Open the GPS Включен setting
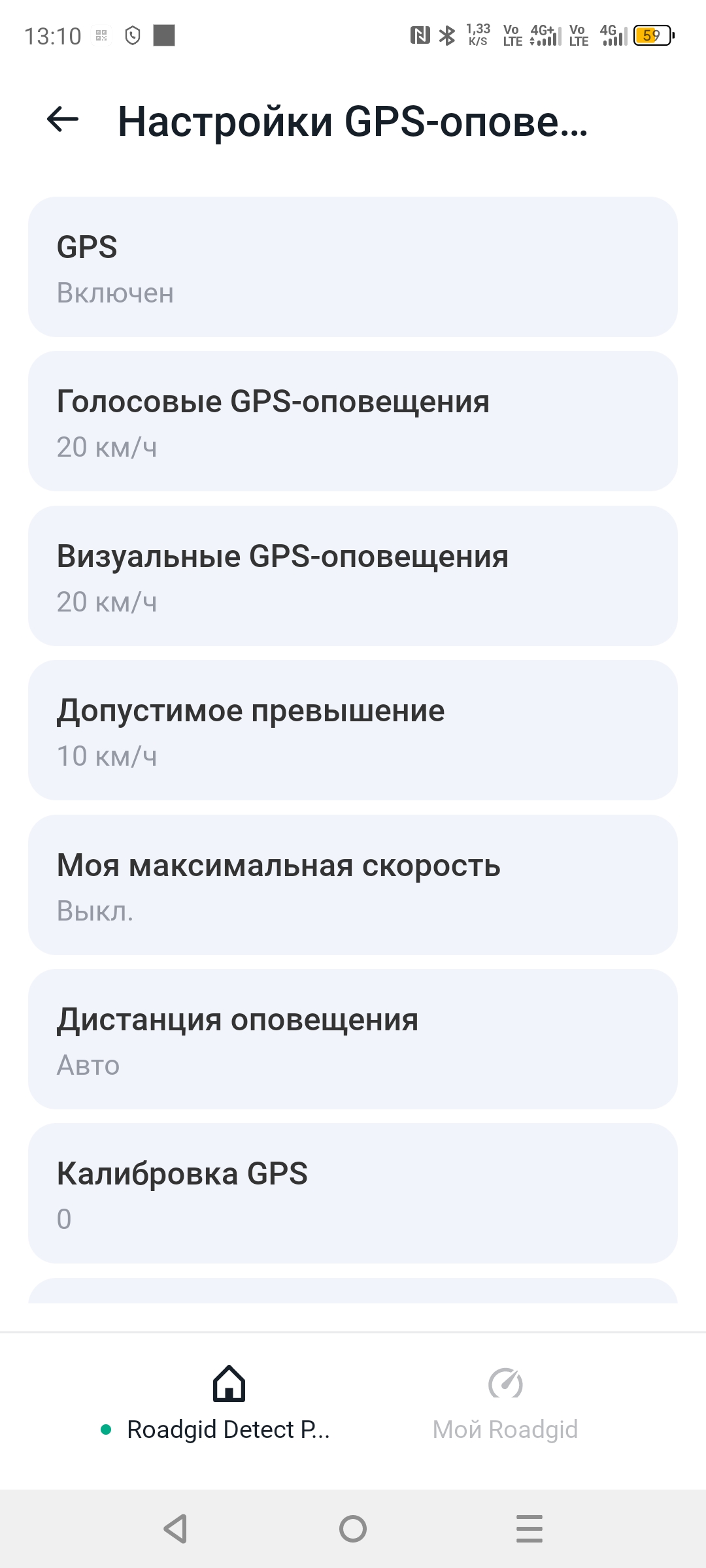This screenshot has width=706, height=1568. pyautogui.click(x=352, y=267)
